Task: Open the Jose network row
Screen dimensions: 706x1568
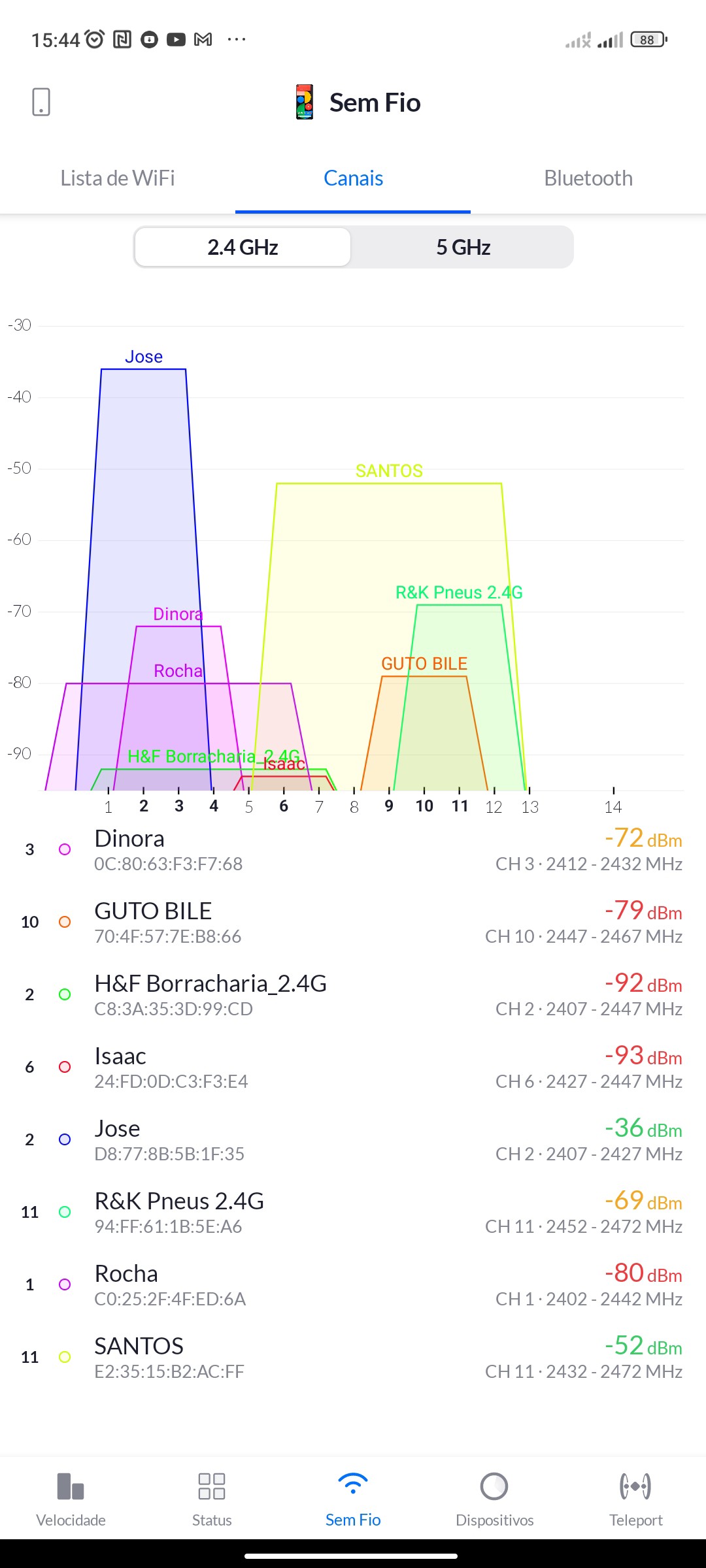Action: click(353, 1139)
